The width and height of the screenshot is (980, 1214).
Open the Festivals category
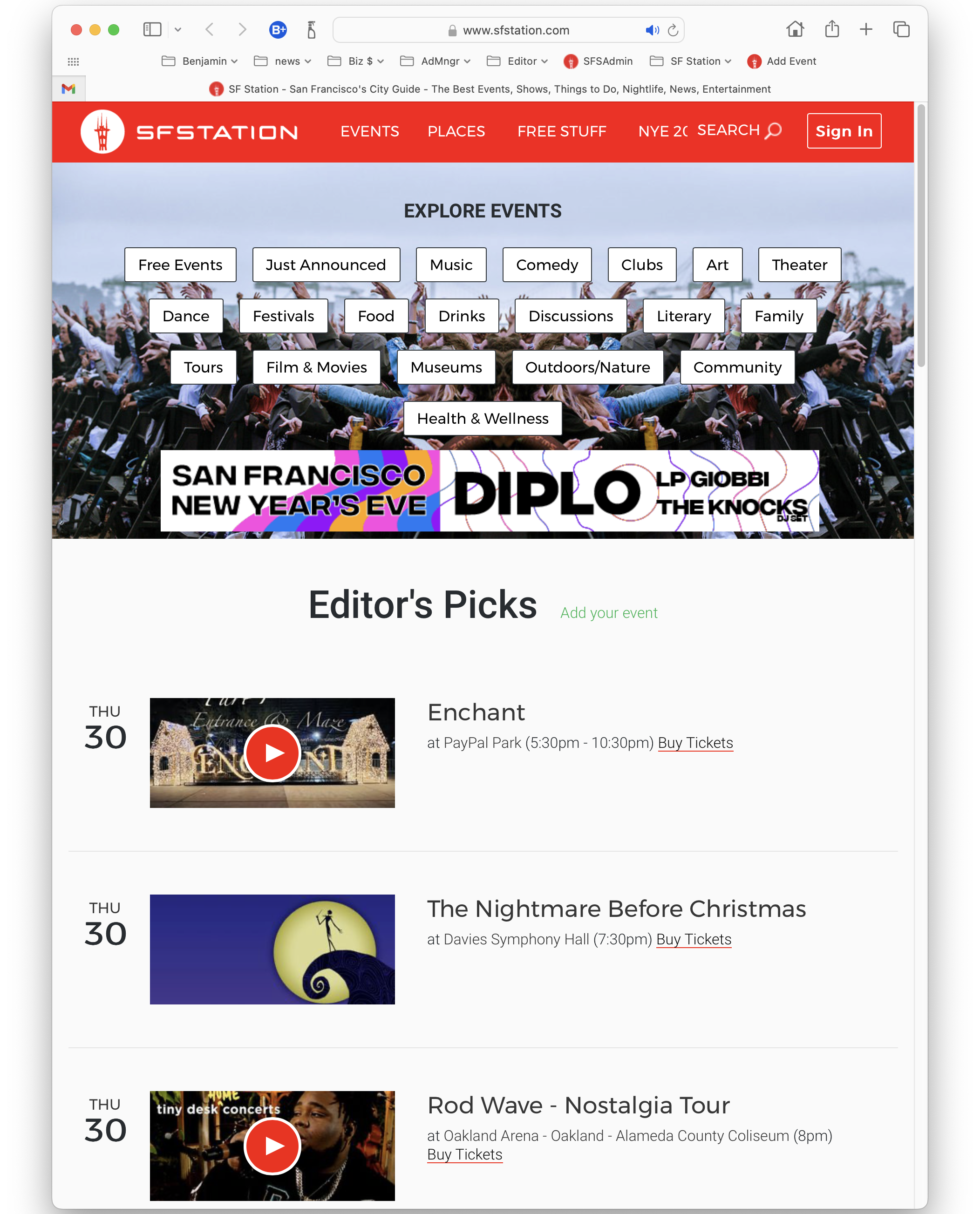coord(283,316)
